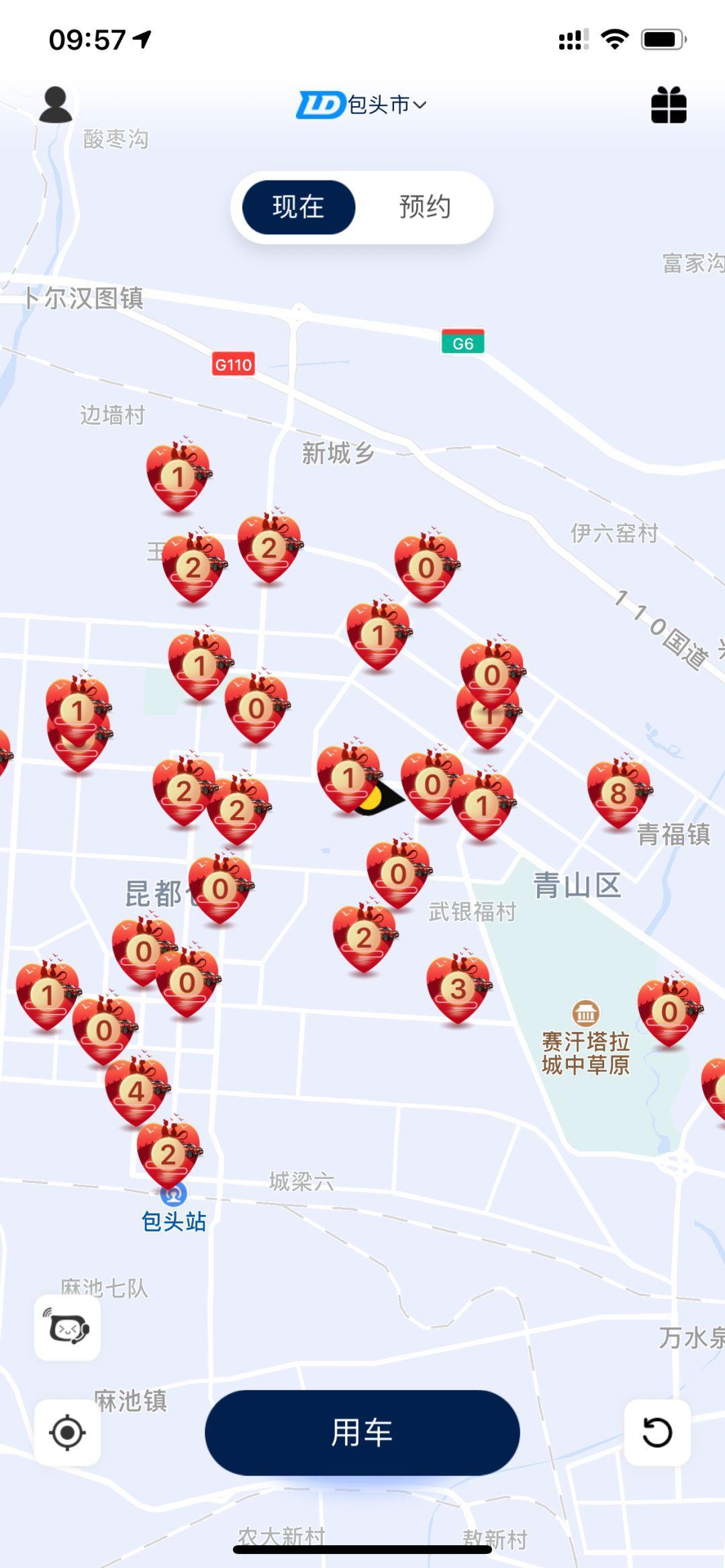
Task: Switch to the 预约 tab
Action: (x=424, y=207)
